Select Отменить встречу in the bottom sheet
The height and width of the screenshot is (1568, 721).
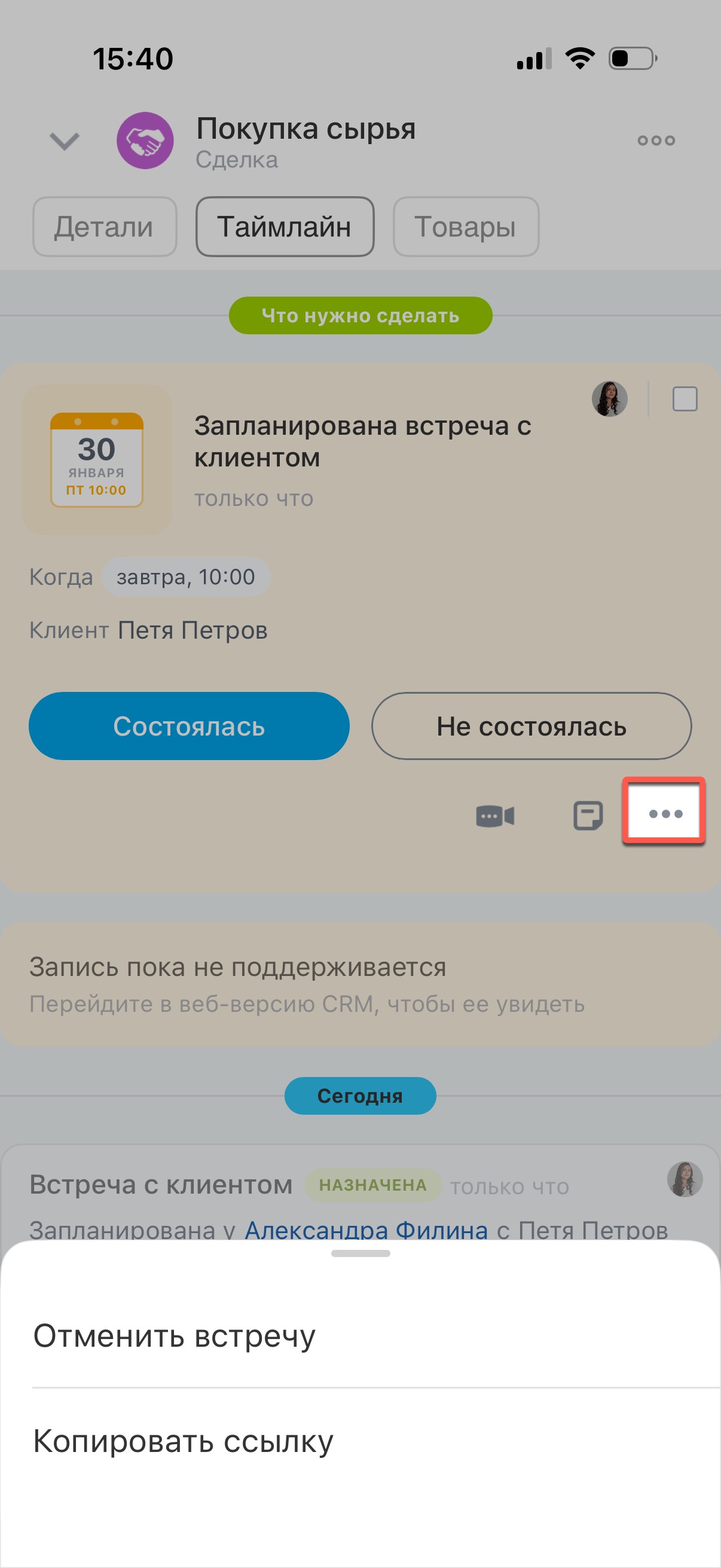tap(174, 1337)
